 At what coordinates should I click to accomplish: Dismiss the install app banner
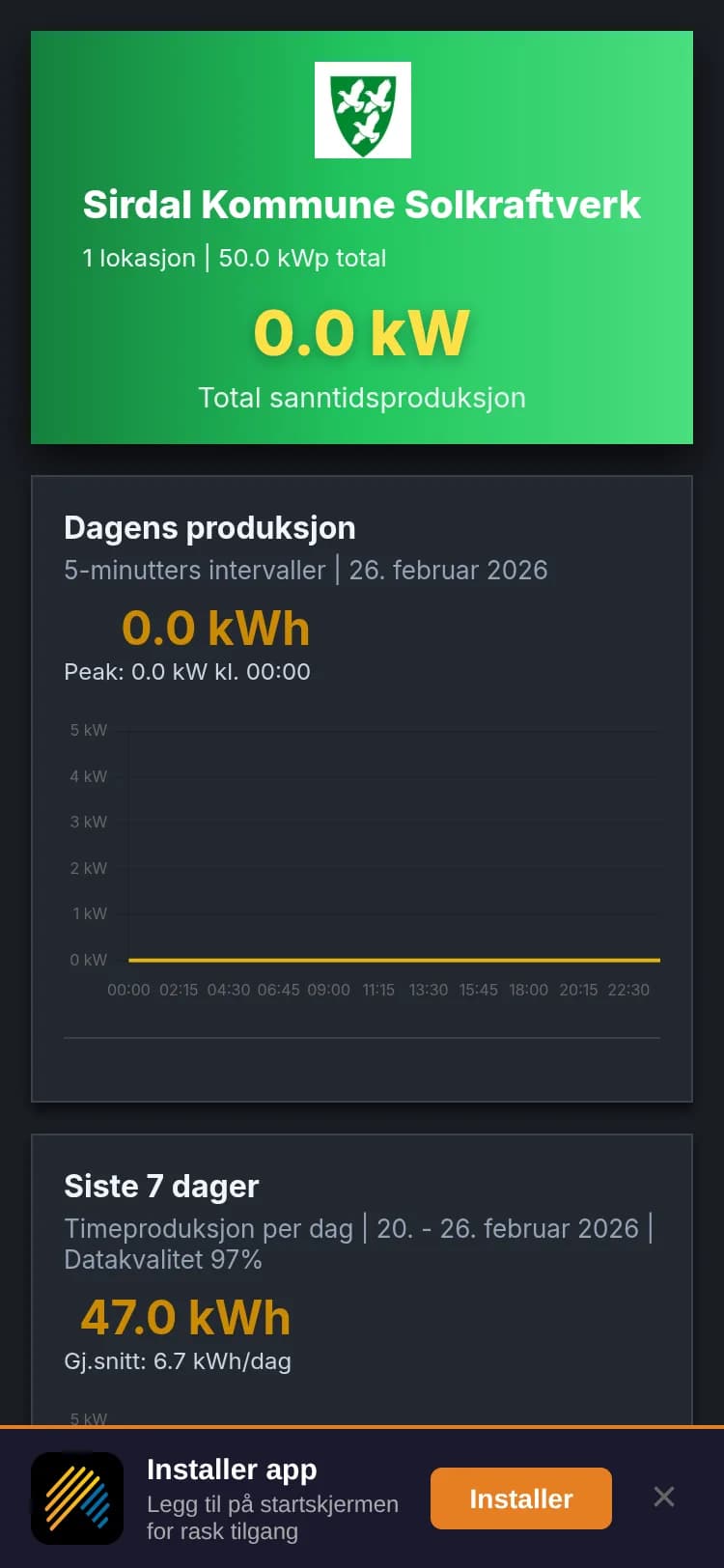664,1497
